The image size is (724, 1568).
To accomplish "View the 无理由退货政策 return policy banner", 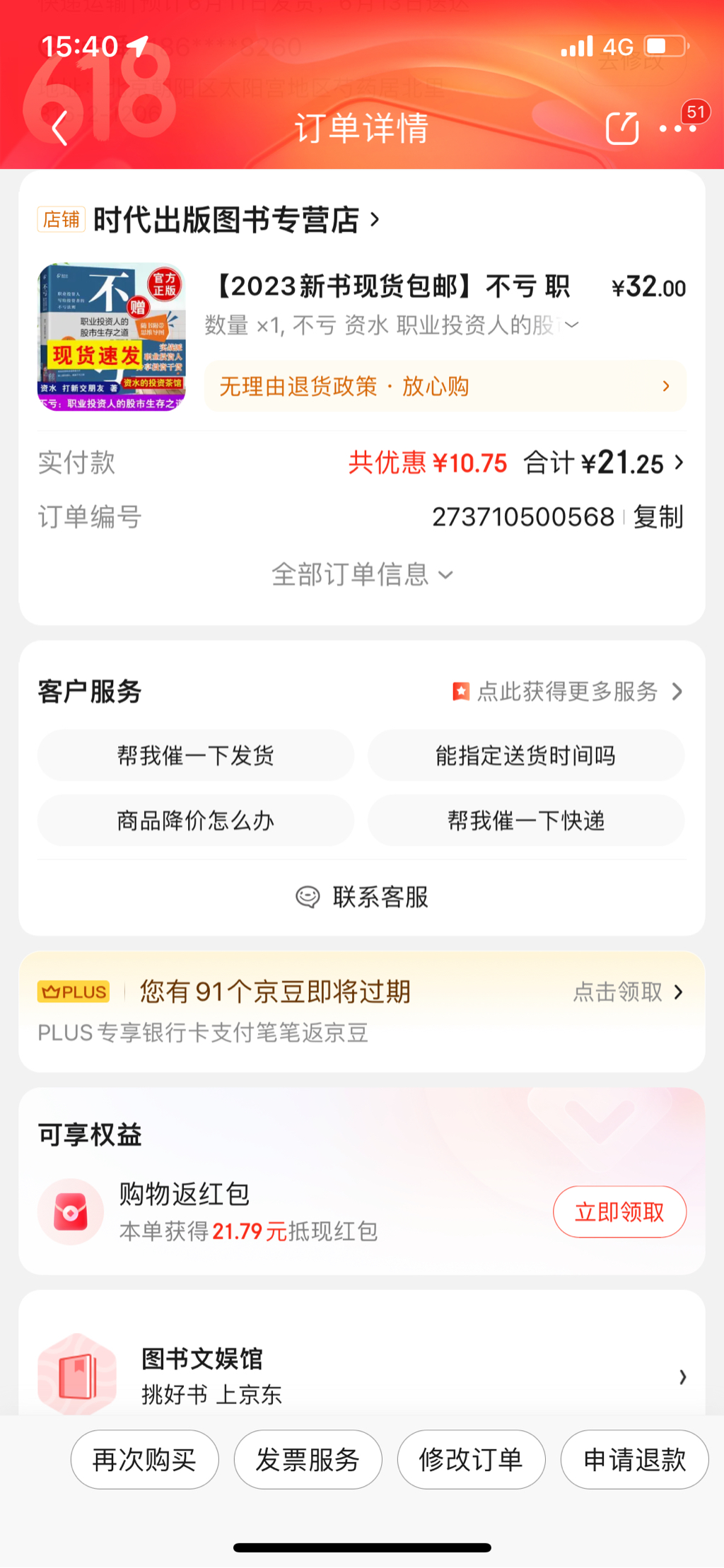I will (x=445, y=386).
